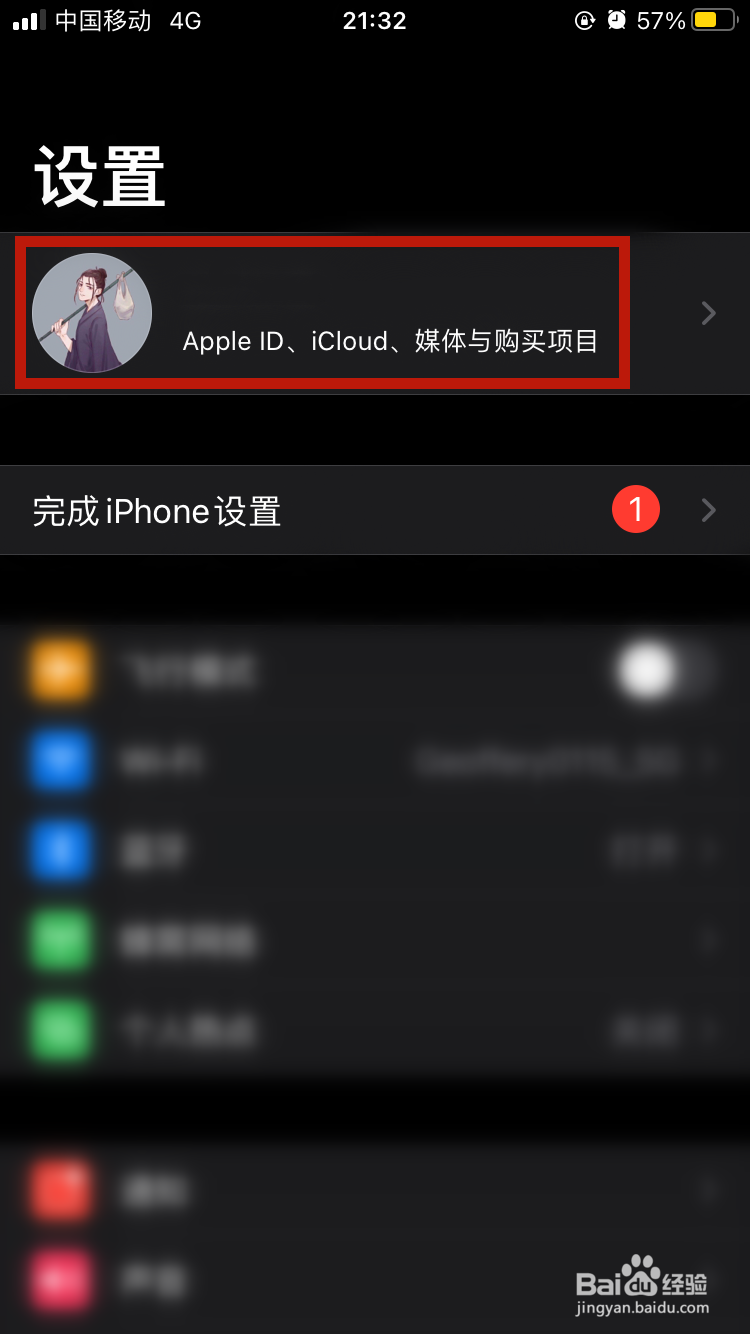Image resolution: width=750 pixels, height=1334 pixels.
Task: Tap the 设置 screen title
Action: pyautogui.click(x=98, y=175)
